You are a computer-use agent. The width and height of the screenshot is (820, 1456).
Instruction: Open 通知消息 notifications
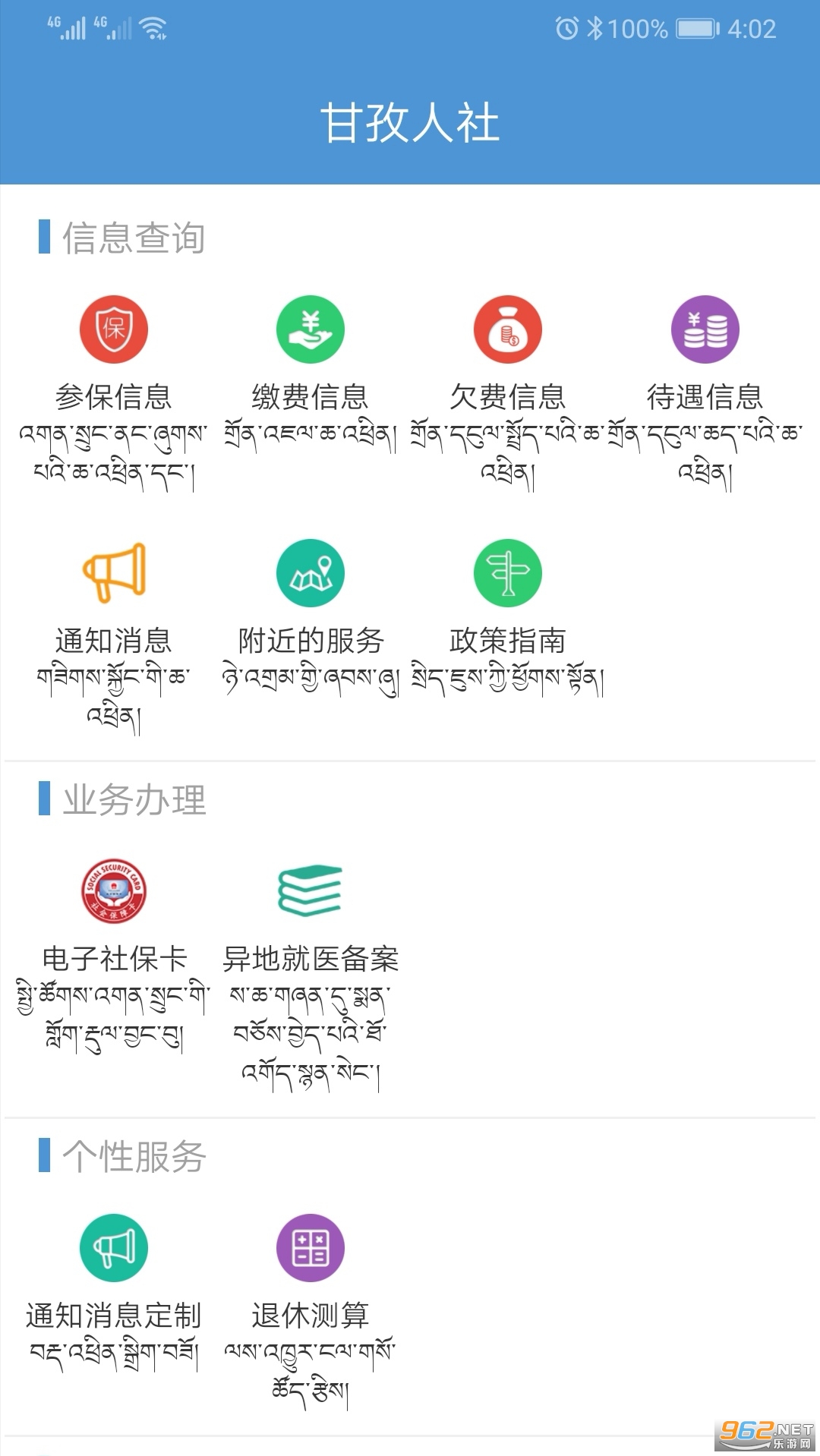(x=114, y=573)
